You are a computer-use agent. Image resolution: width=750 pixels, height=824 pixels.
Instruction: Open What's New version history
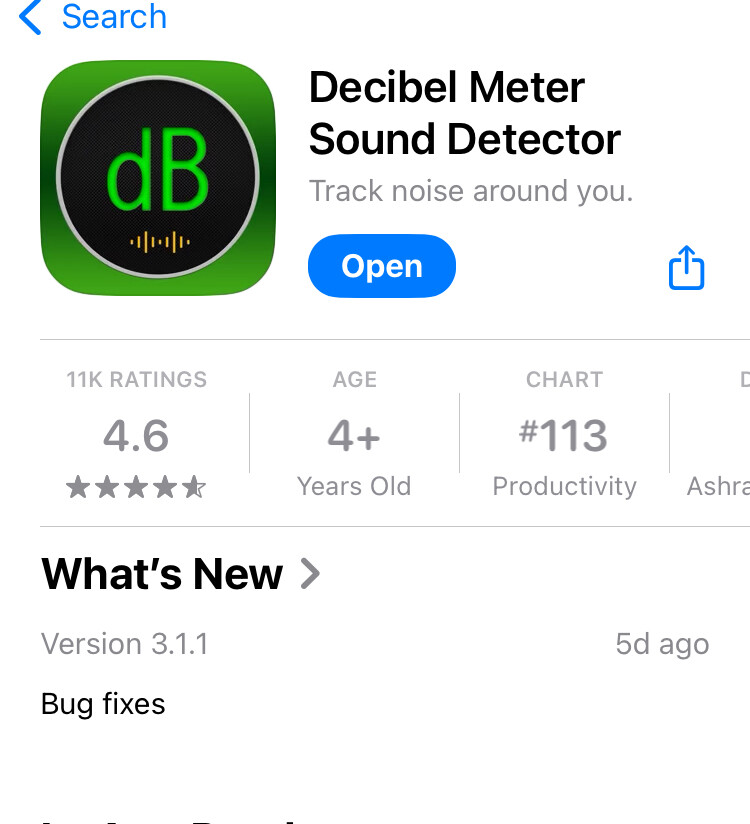tap(181, 574)
